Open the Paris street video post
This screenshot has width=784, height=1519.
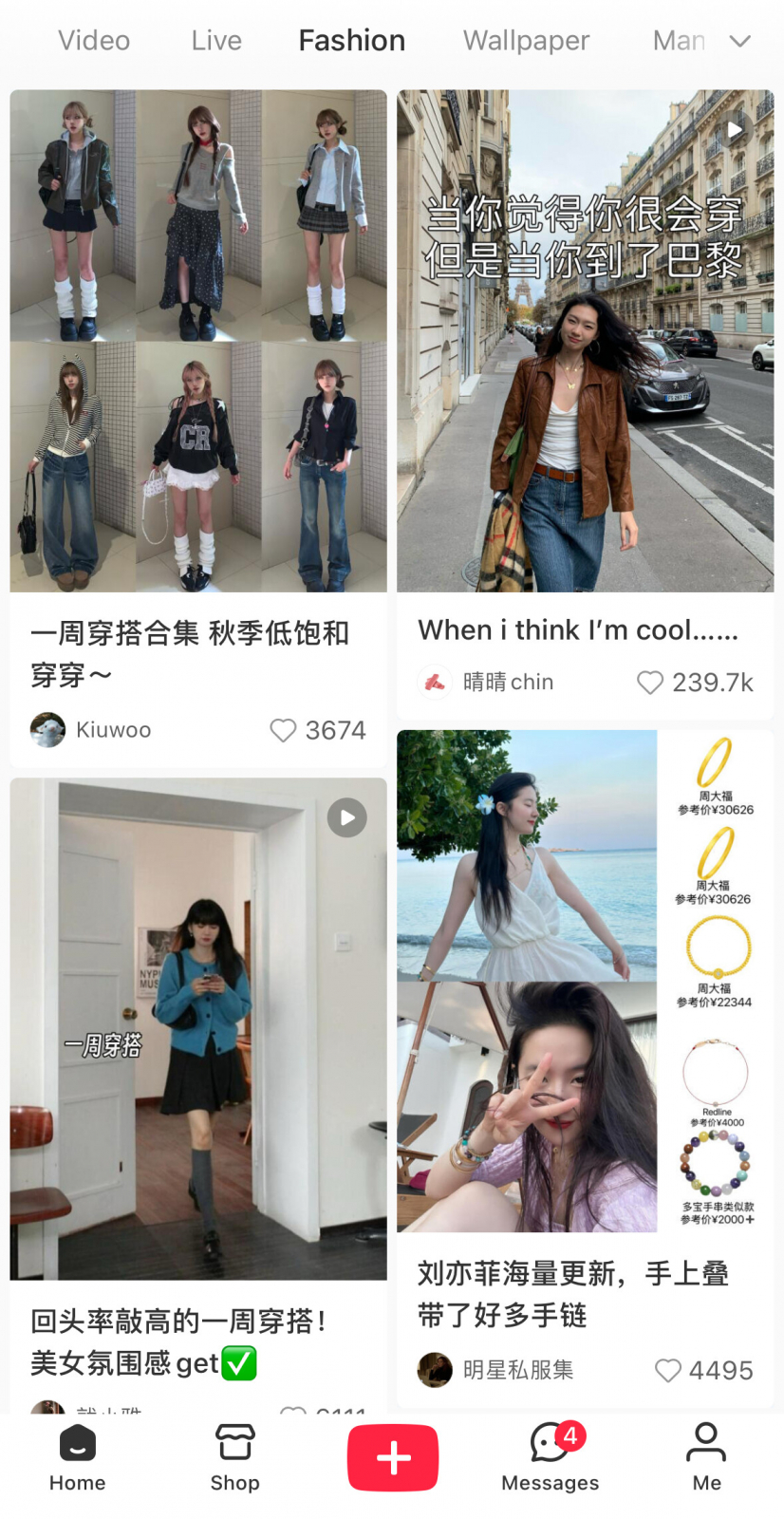pos(585,342)
